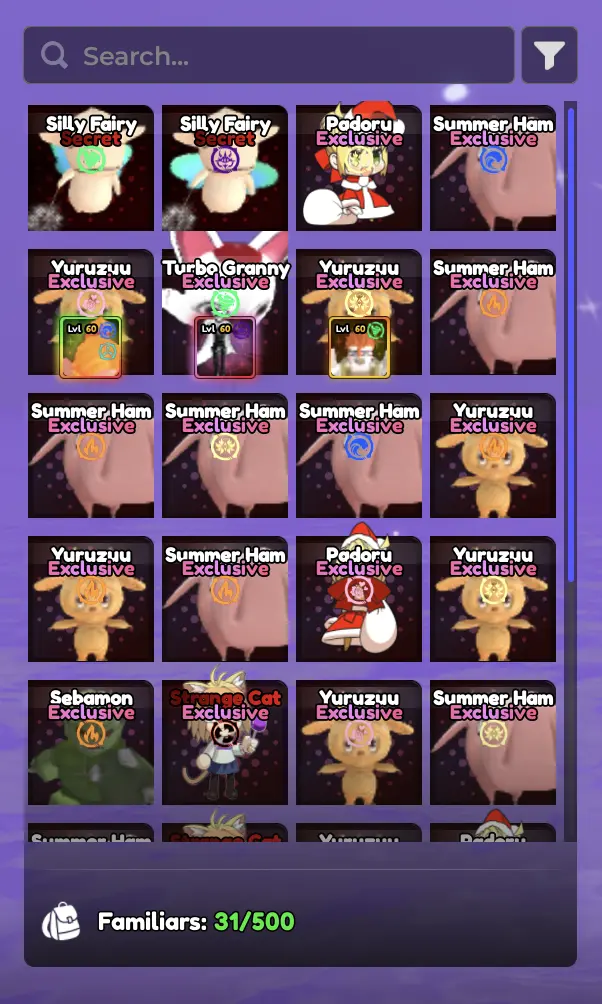
Task: Open the filter funnel options
Action: point(549,56)
